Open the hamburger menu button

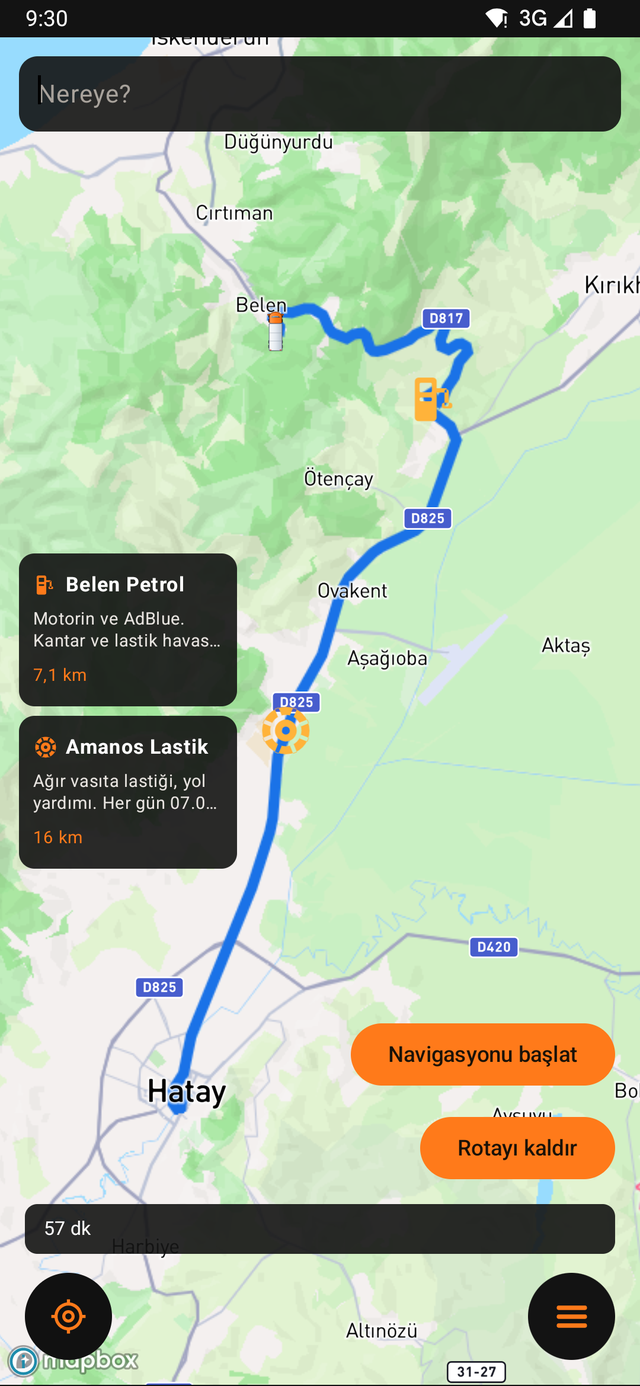[571, 1316]
